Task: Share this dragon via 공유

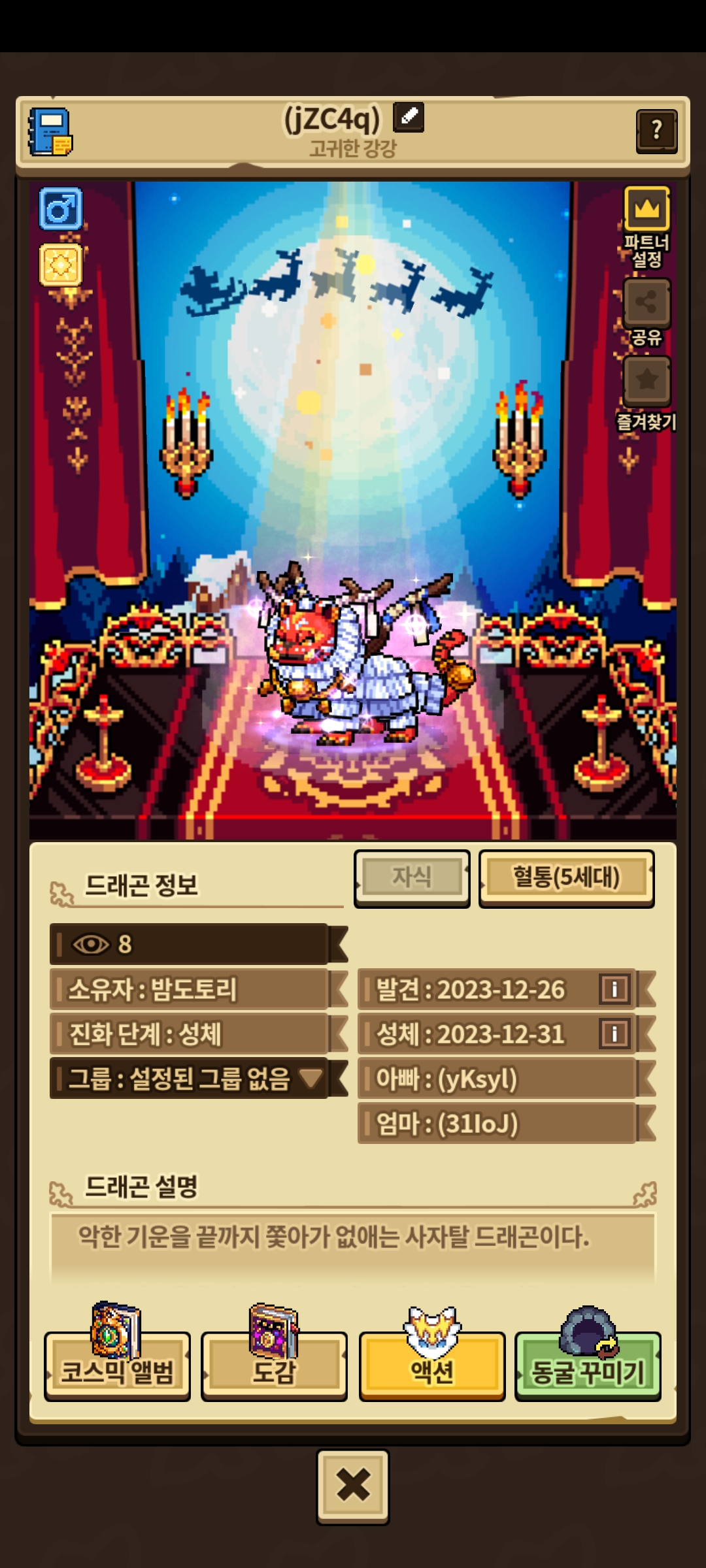Action: coord(647,303)
